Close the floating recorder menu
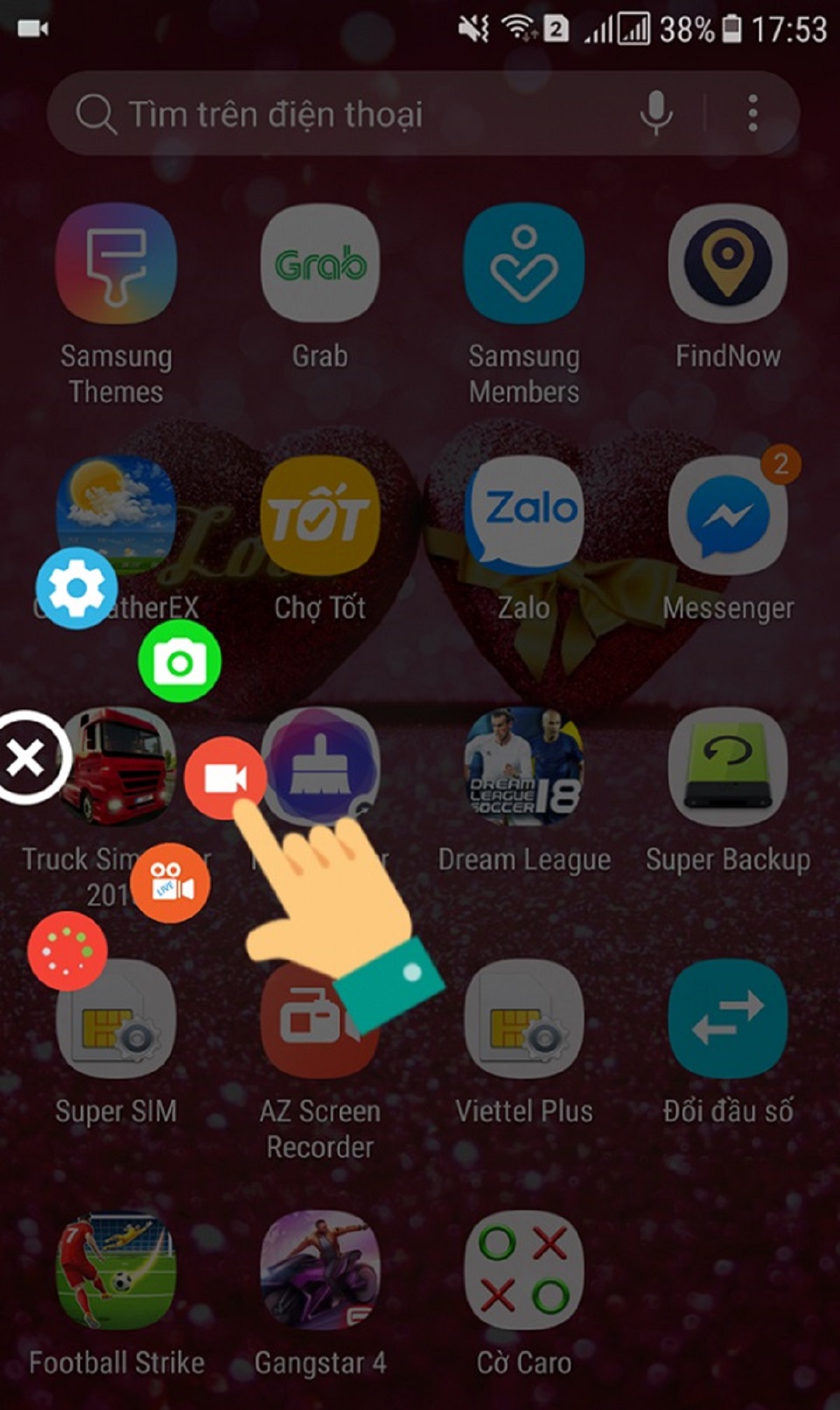 [x=26, y=758]
